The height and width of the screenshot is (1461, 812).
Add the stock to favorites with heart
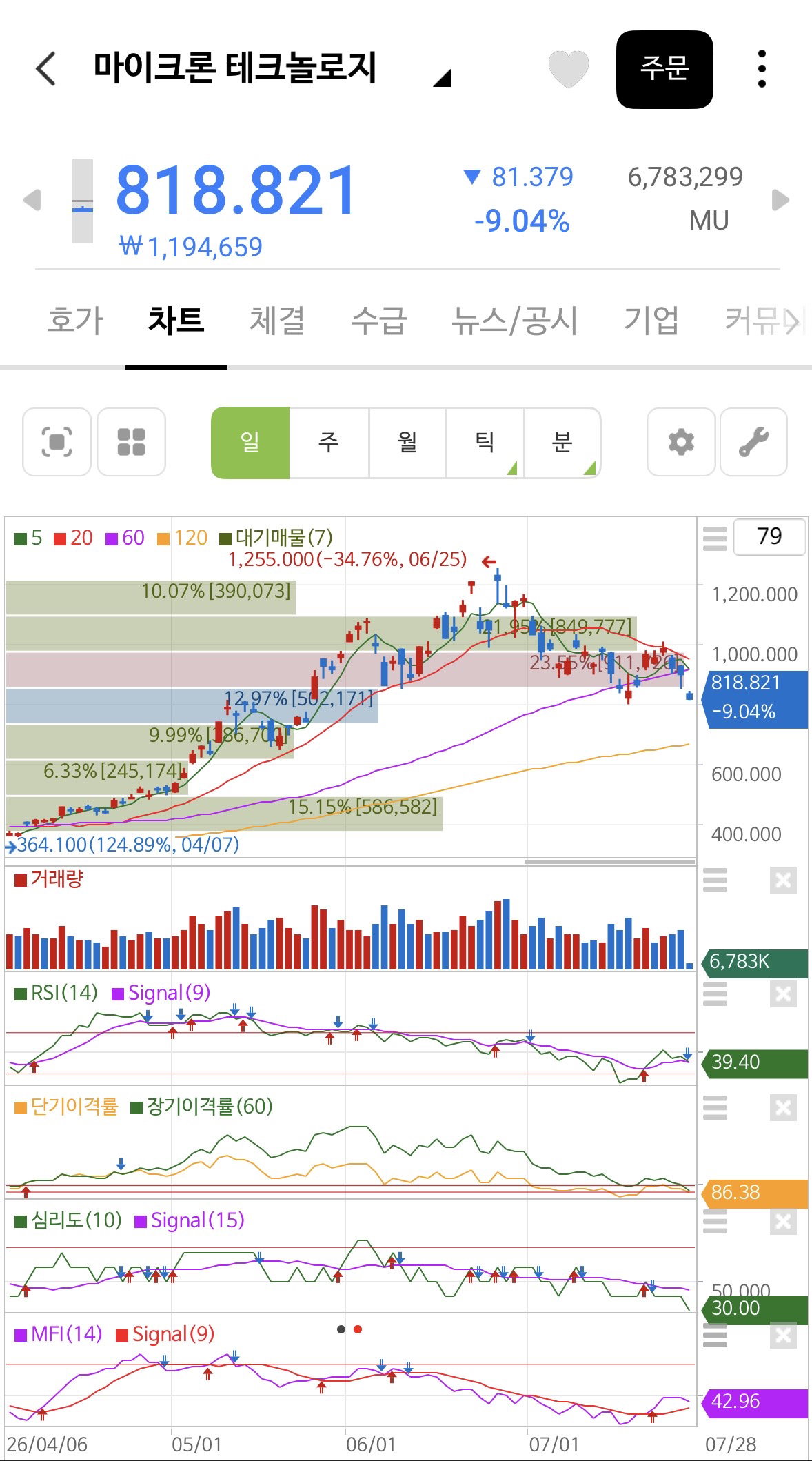(569, 69)
